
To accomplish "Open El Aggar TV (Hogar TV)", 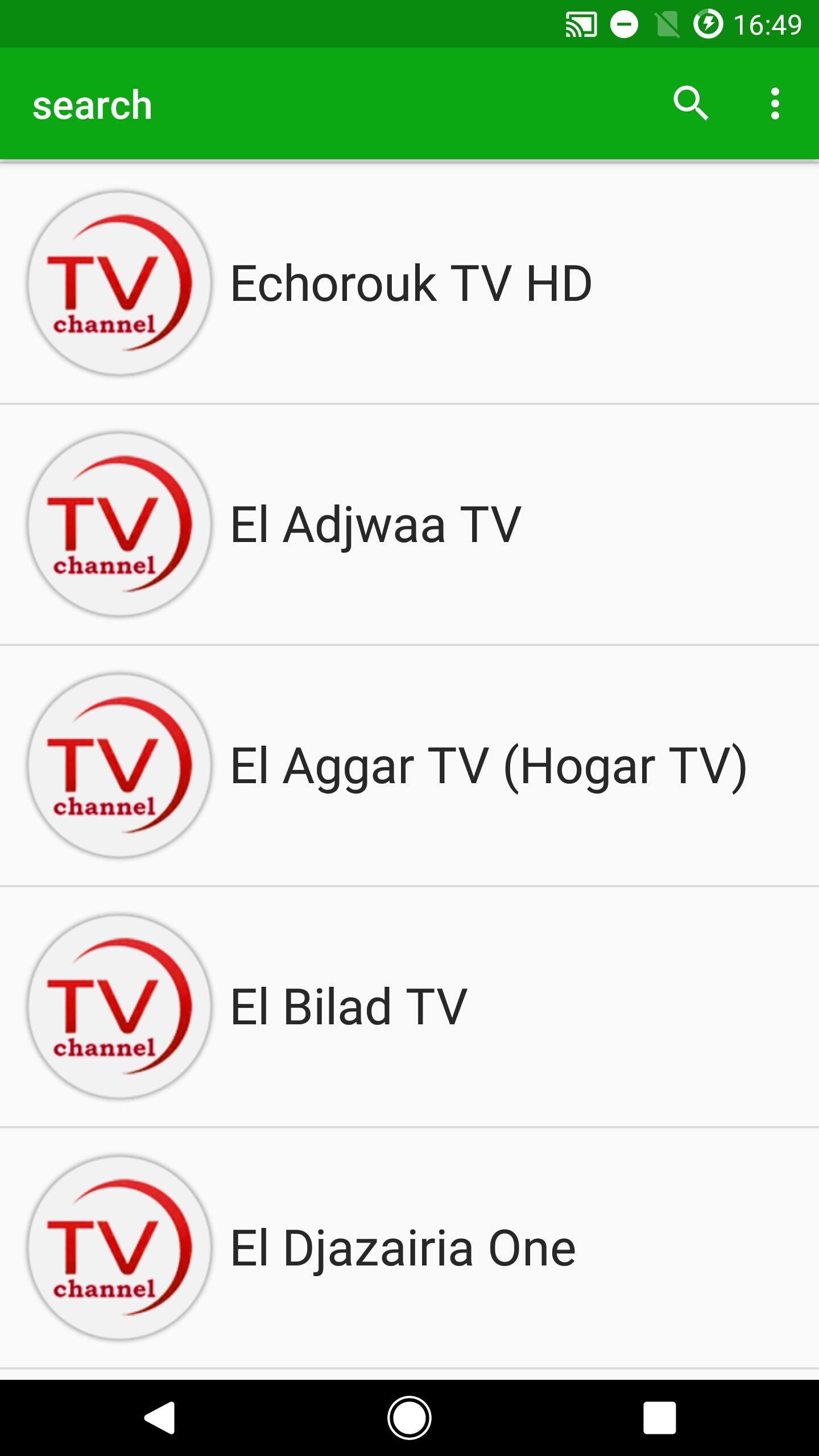I will click(x=409, y=766).
